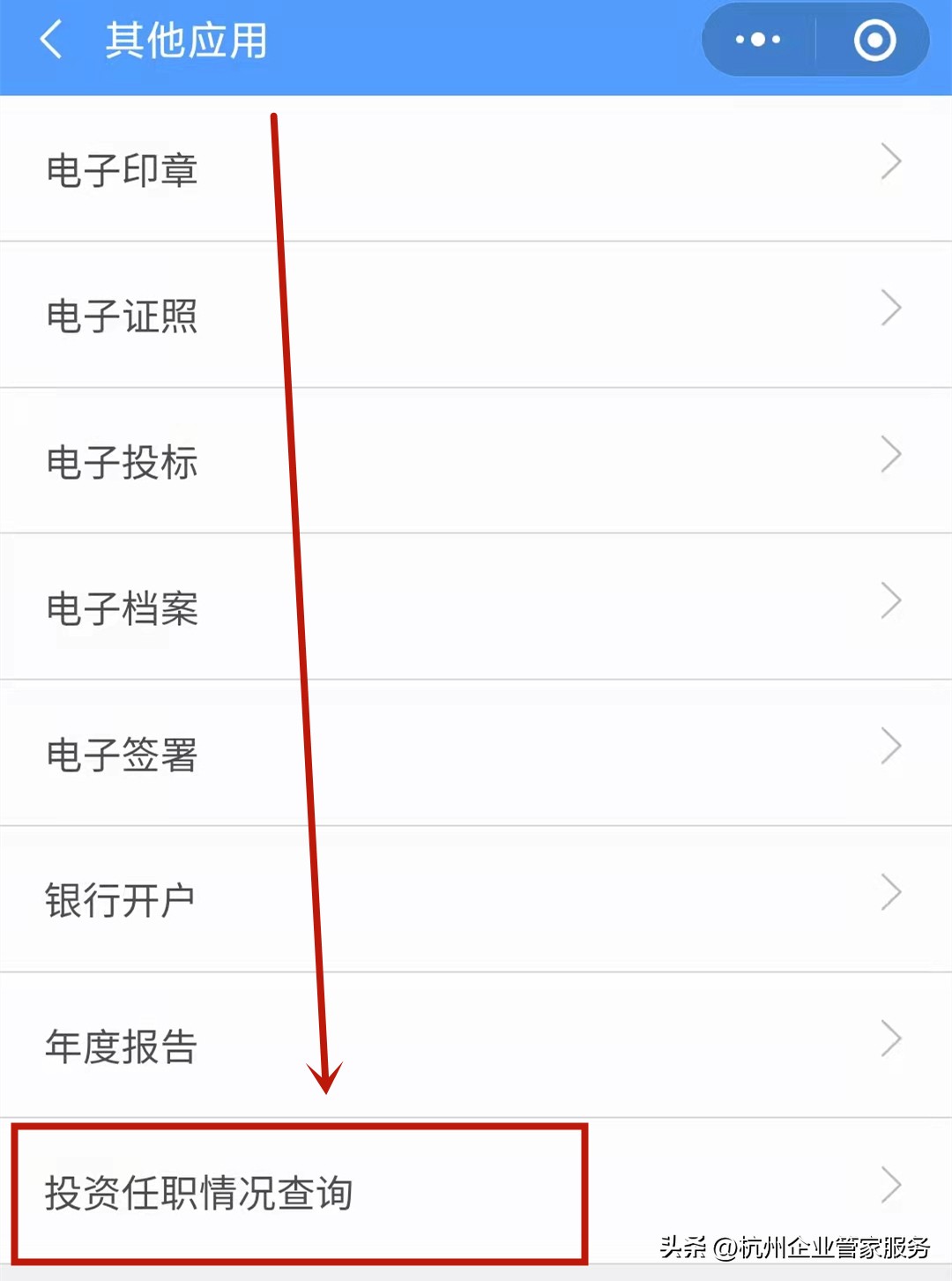Select the highlighted 投资任职情况查询 row
Image resolution: width=952 pixels, height=1281 pixels.
pyautogui.click(x=199, y=1192)
